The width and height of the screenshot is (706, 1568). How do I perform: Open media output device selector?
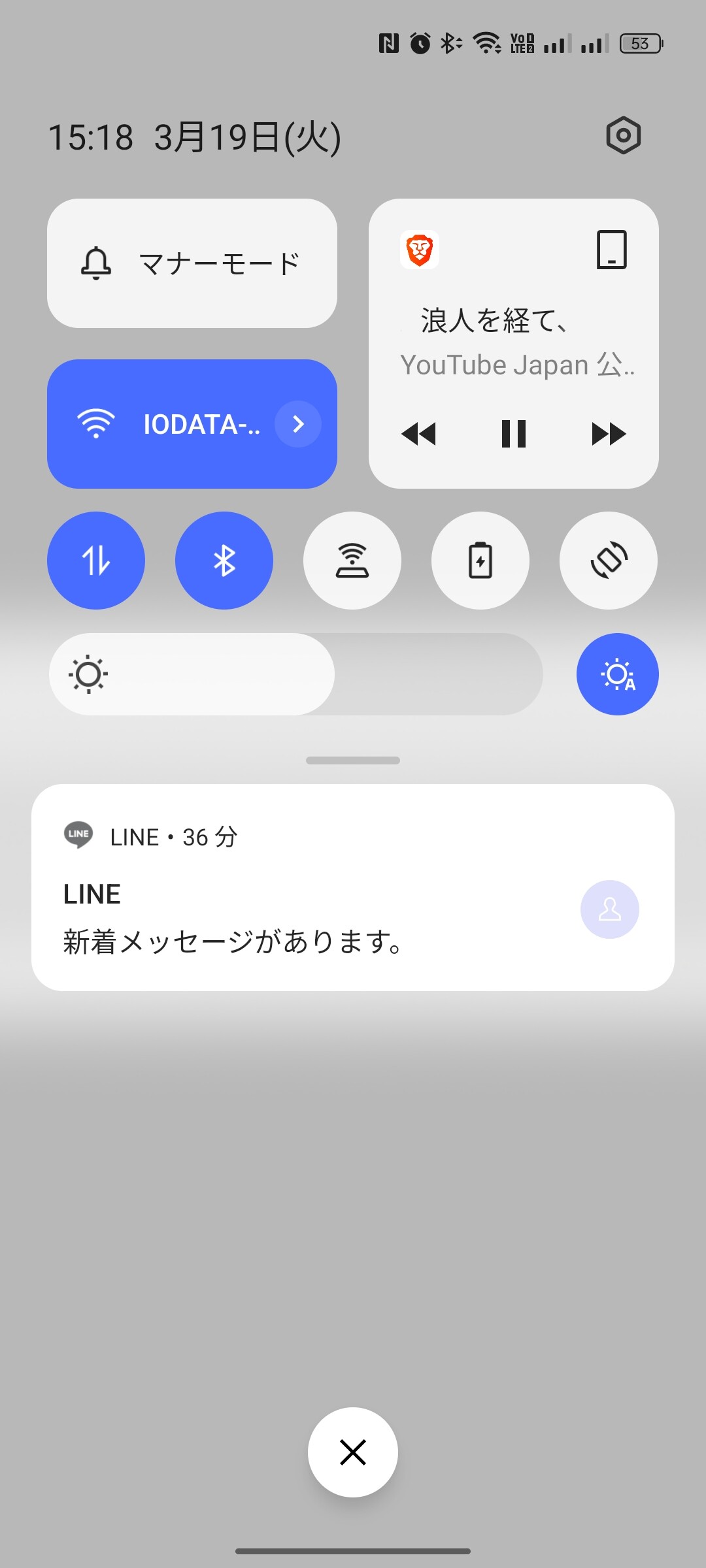pyautogui.click(x=612, y=250)
